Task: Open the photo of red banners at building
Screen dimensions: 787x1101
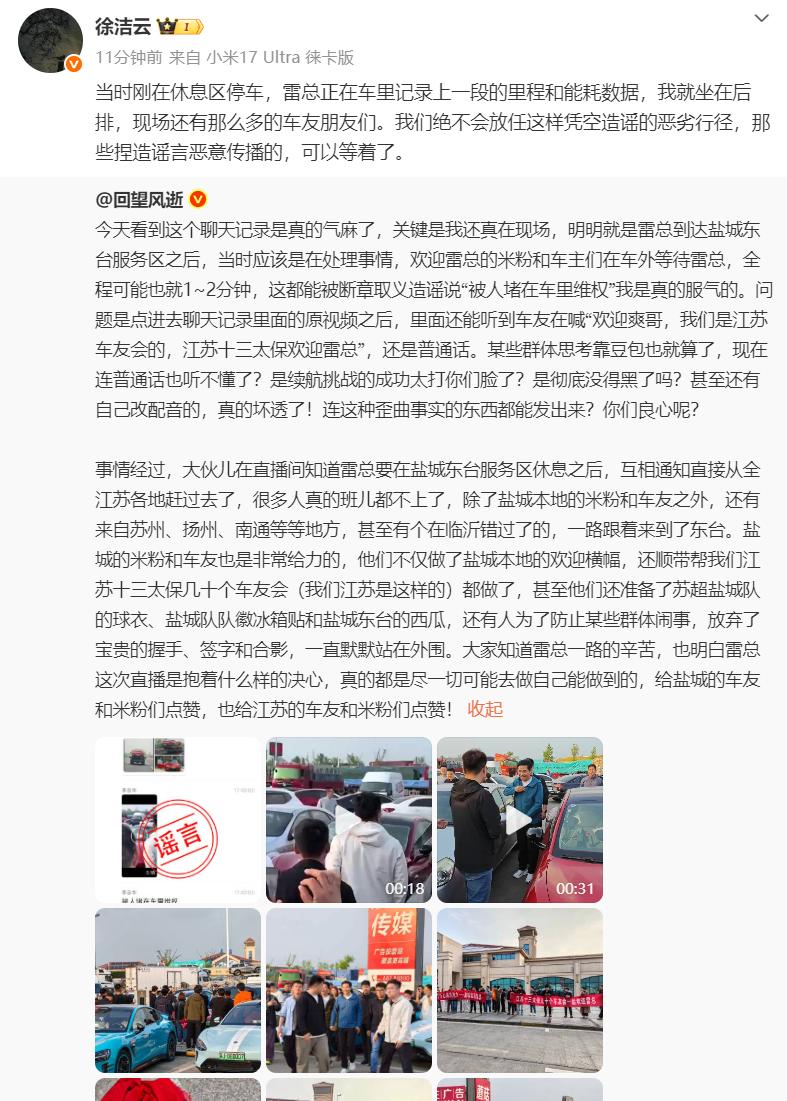Action: point(520,991)
